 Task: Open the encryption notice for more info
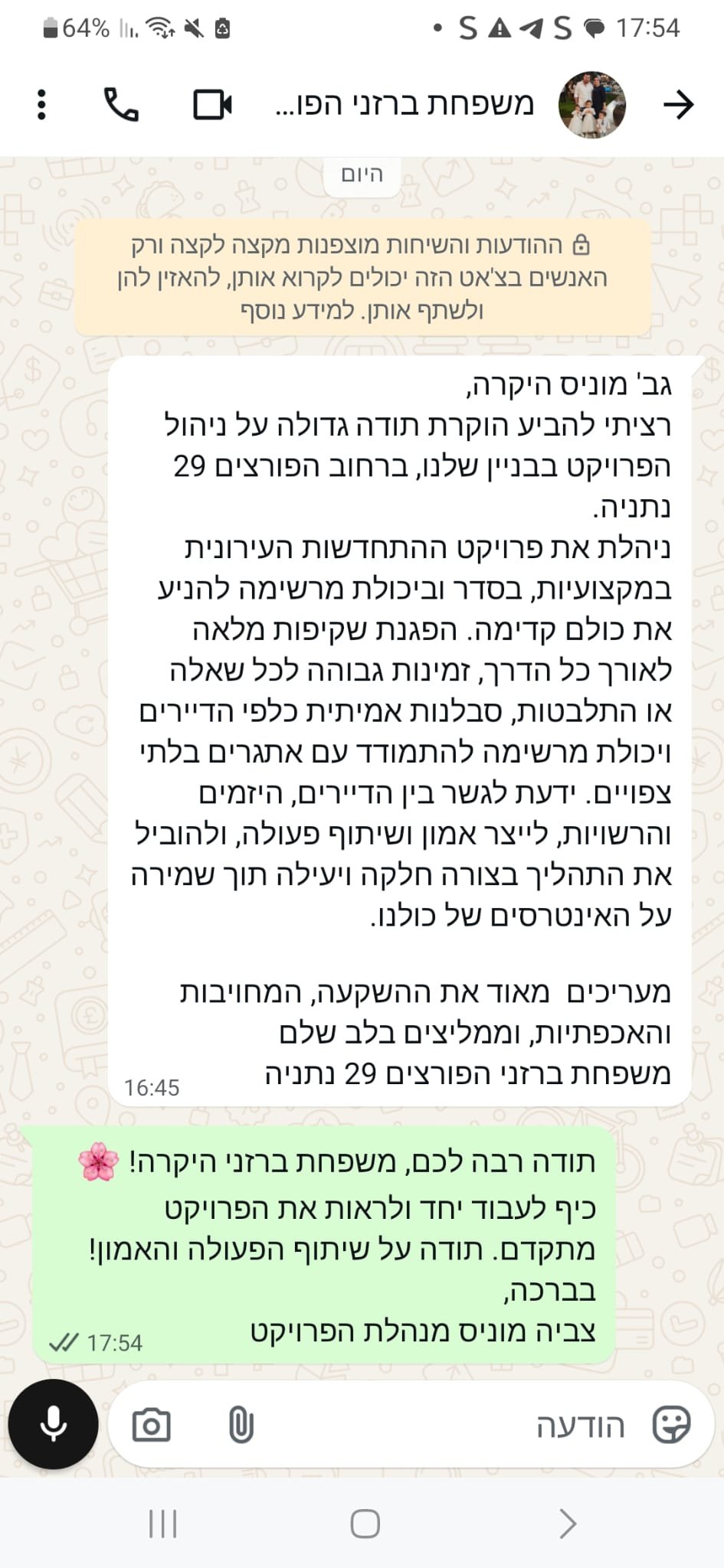pos(362,277)
